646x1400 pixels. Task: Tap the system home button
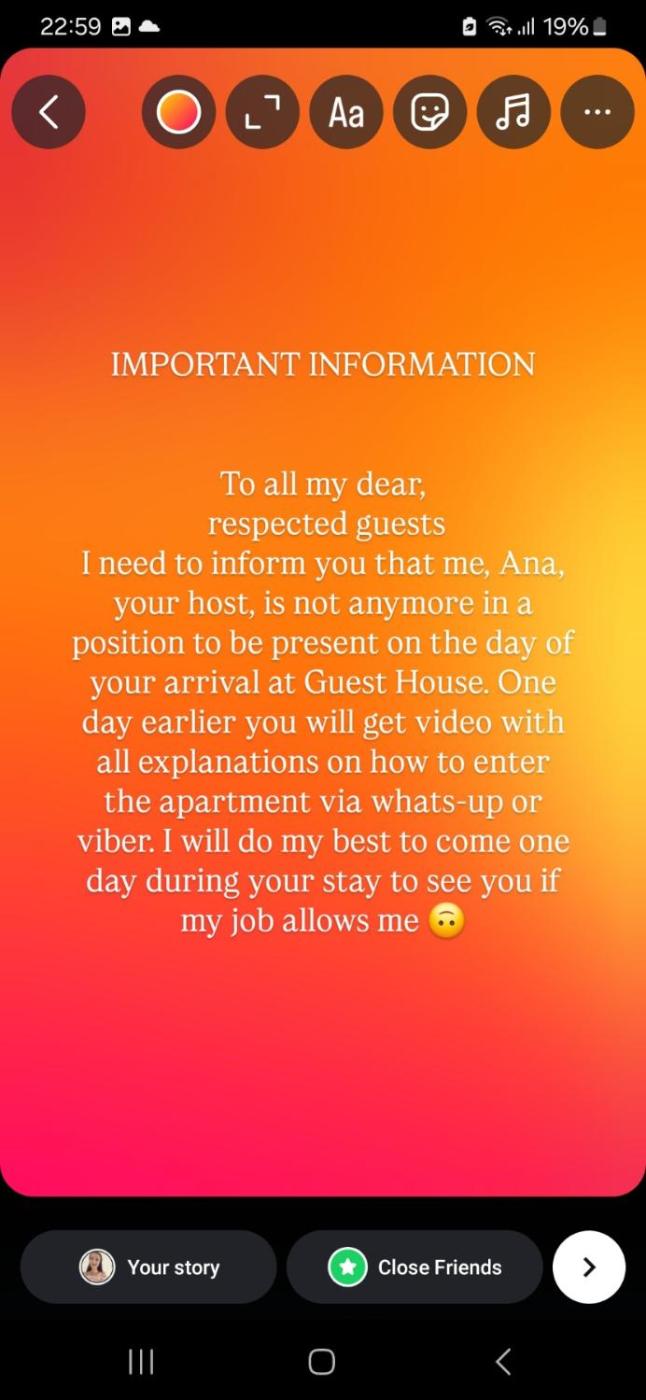(x=322, y=1361)
